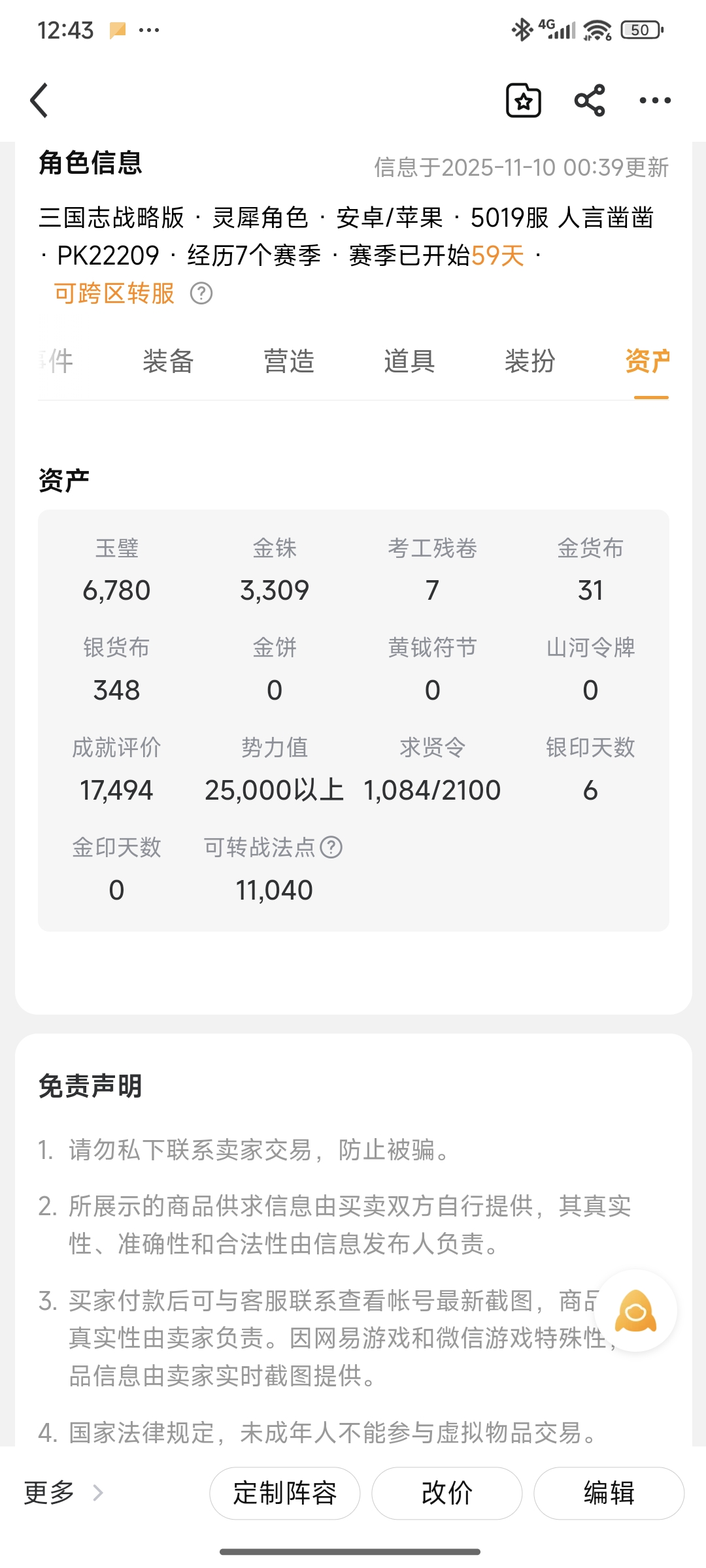Switch to the 营造 tab
706x1568 pixels.
tap(289, 361)
